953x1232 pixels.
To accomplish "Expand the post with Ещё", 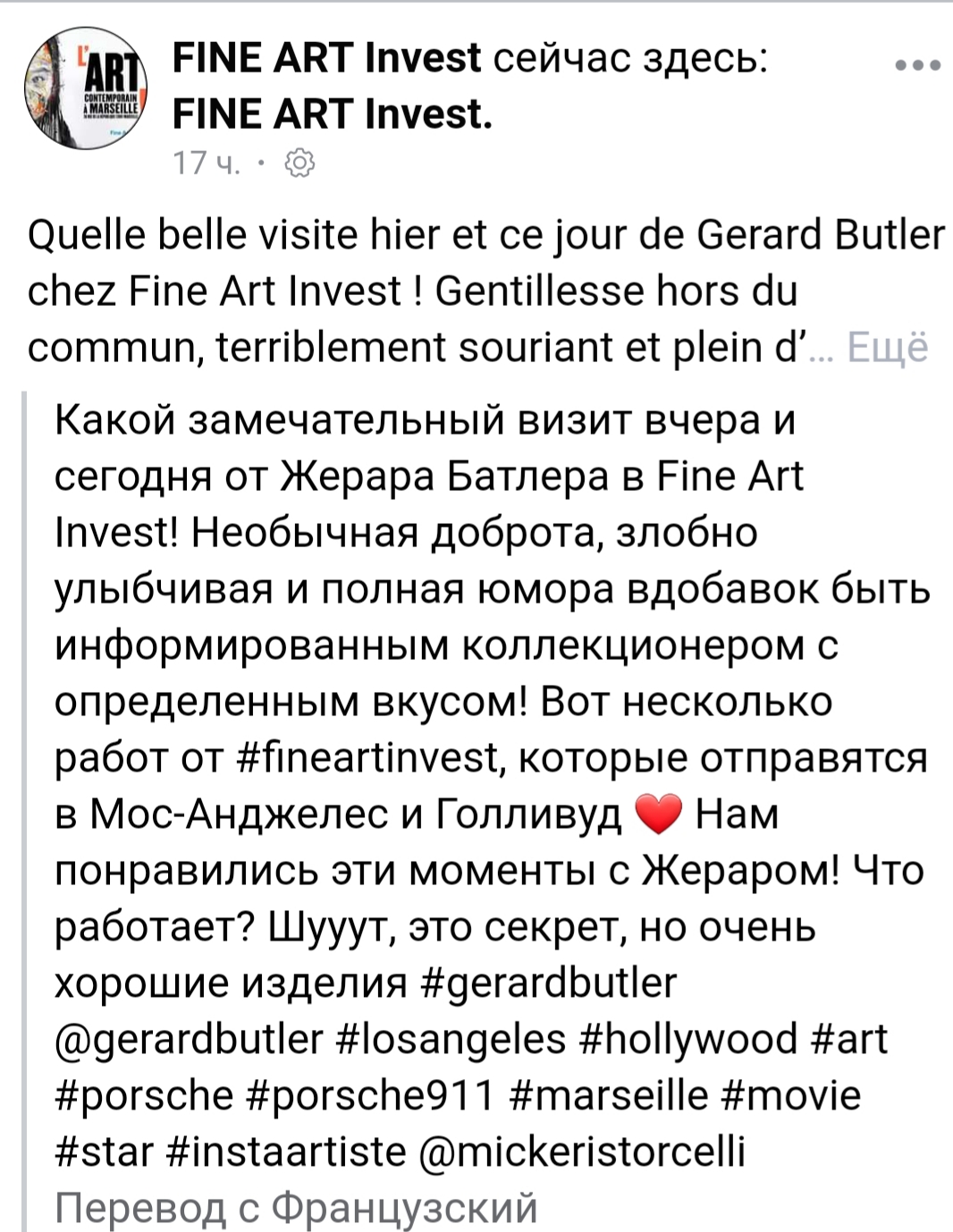I will click(x=887, y=348).
